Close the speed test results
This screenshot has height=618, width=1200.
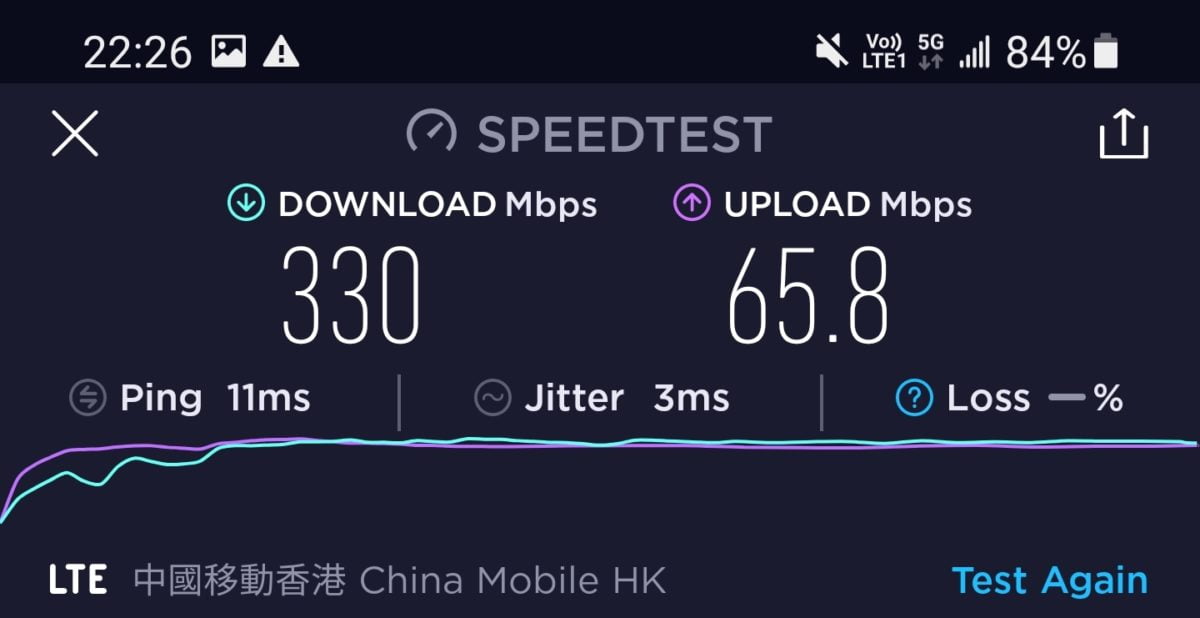click(75, 134)
